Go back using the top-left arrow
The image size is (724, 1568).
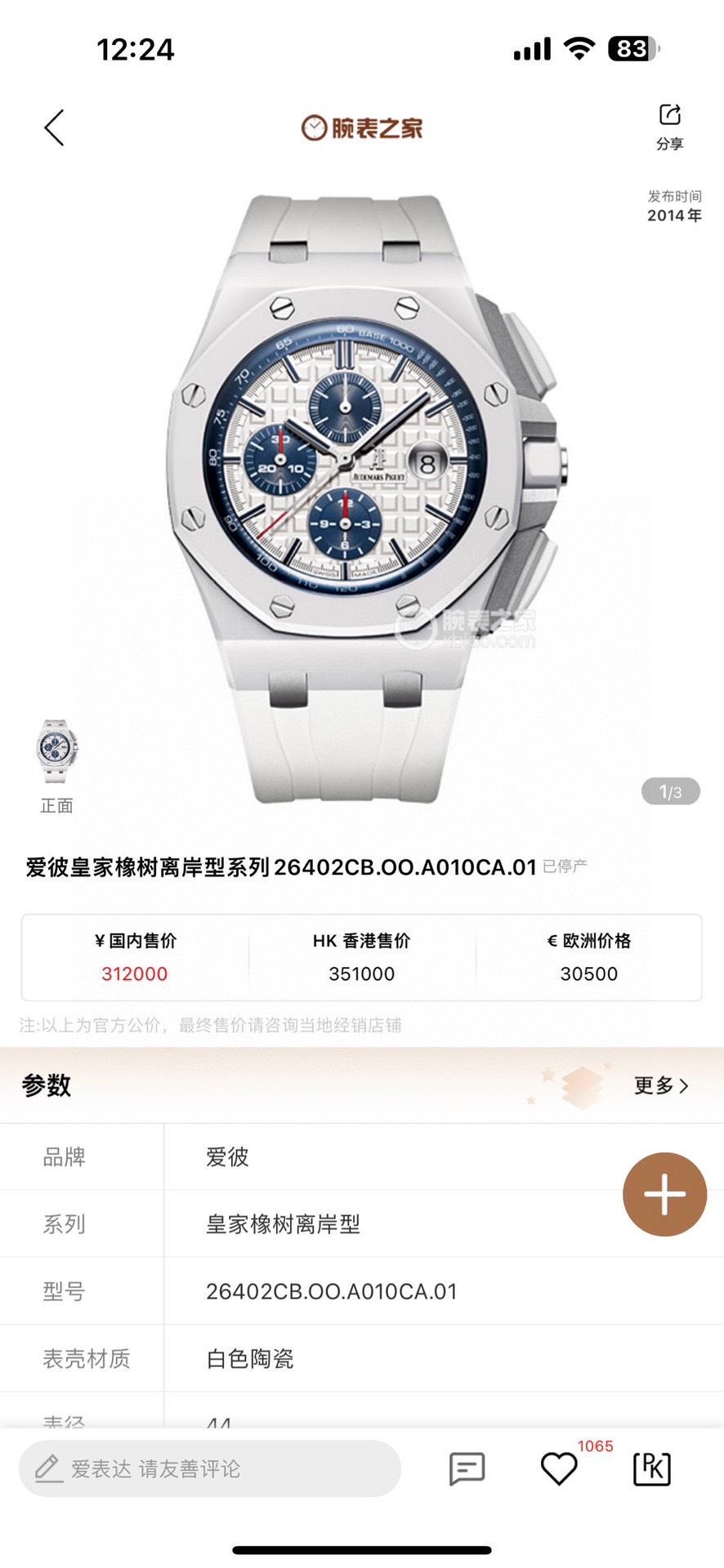(54, 128)
